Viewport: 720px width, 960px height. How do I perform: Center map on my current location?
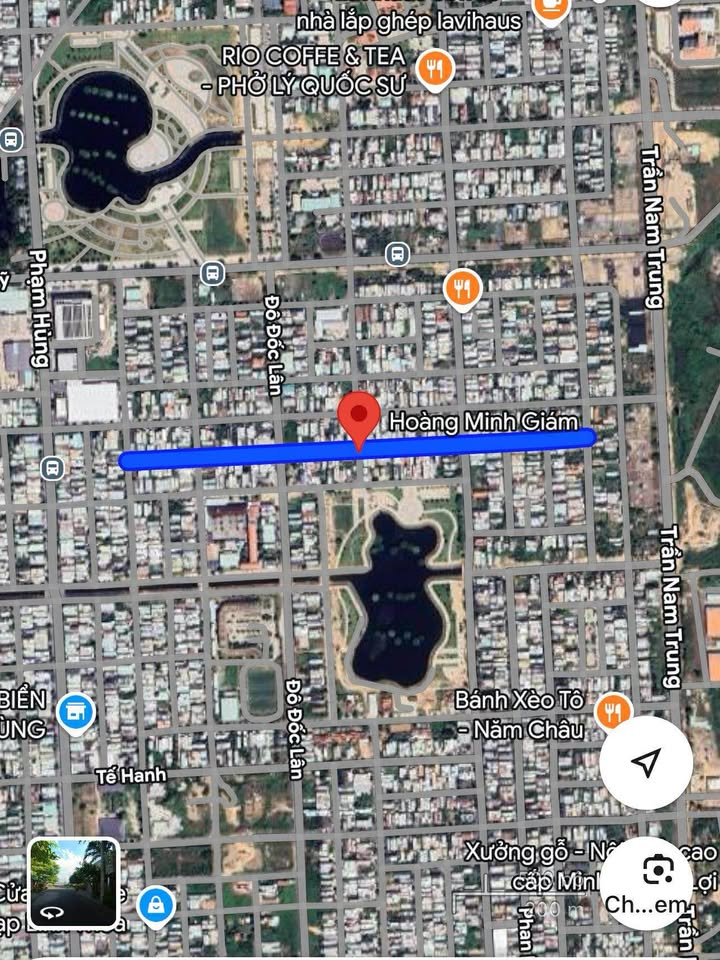tap(646, 763)
